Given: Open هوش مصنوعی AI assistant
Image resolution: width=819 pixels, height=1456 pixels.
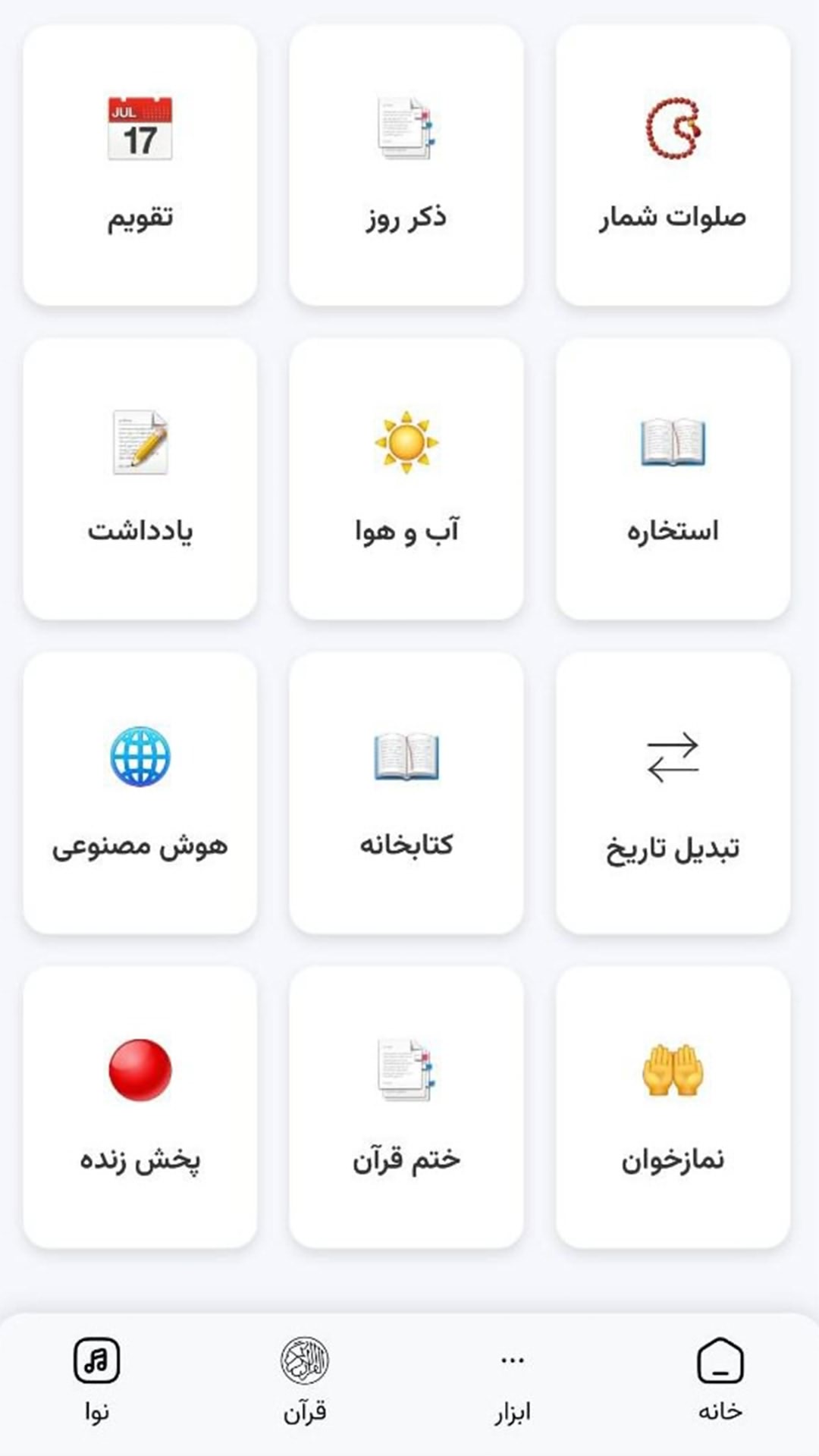Looking at the screenshot, I should (x=140, y=793).
